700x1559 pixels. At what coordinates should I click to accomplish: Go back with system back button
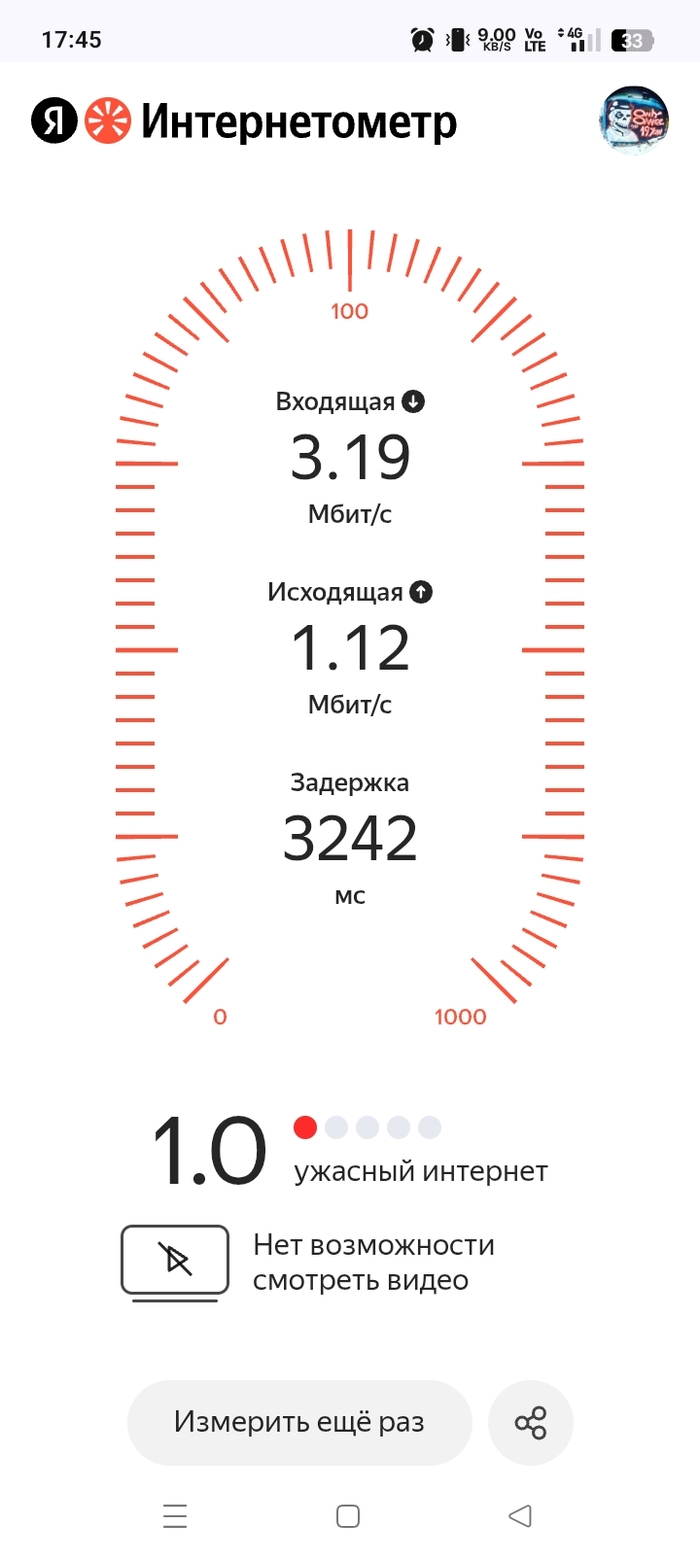pos(520,1516)
